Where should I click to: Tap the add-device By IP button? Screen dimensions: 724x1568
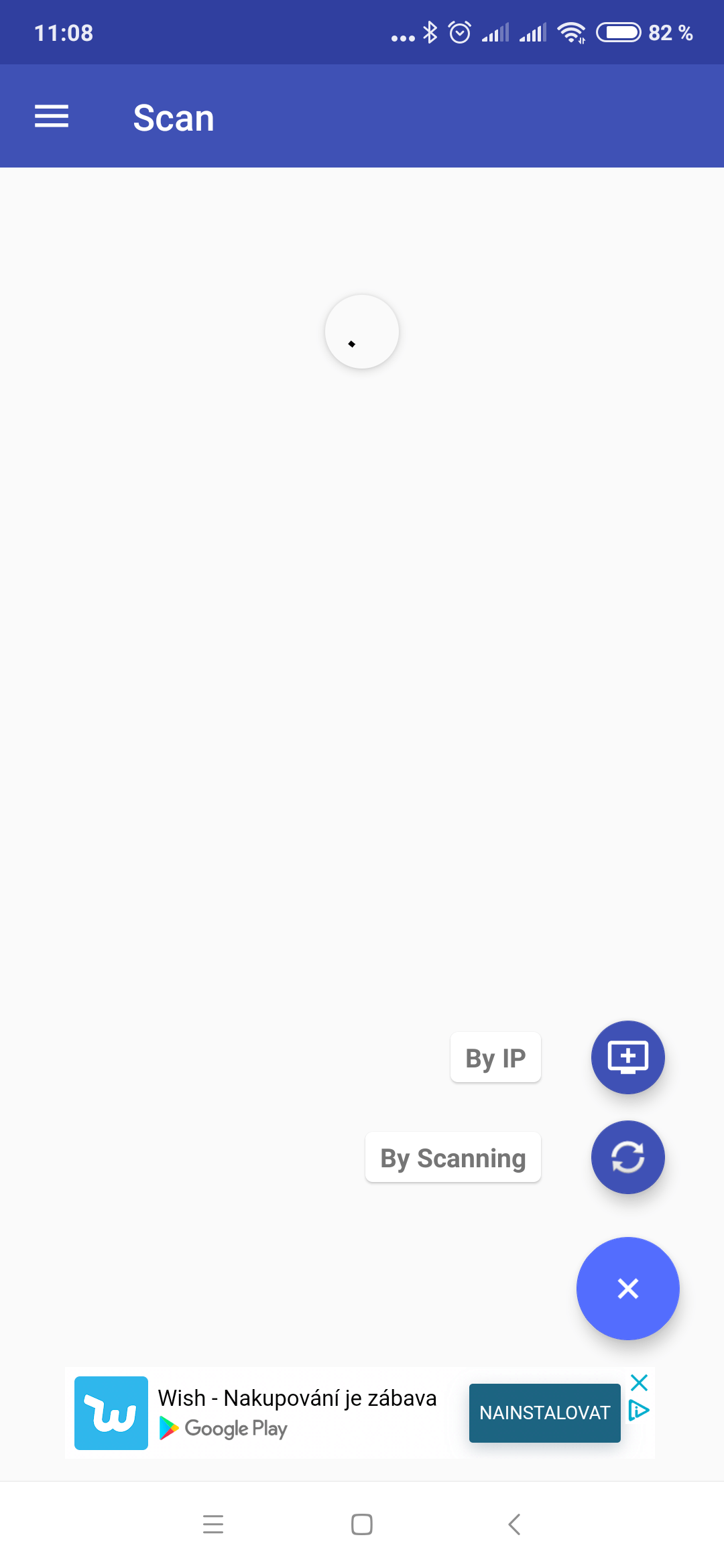(x=627, y=1057)
